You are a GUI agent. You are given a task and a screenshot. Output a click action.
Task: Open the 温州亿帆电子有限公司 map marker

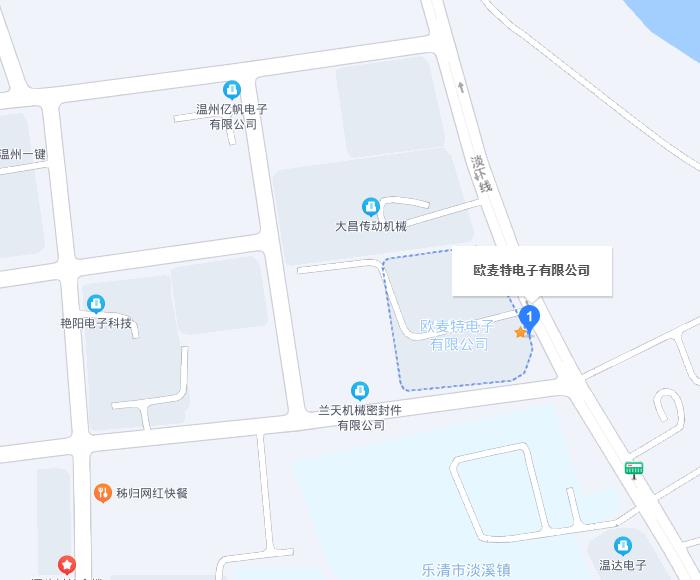pos(232,90)
